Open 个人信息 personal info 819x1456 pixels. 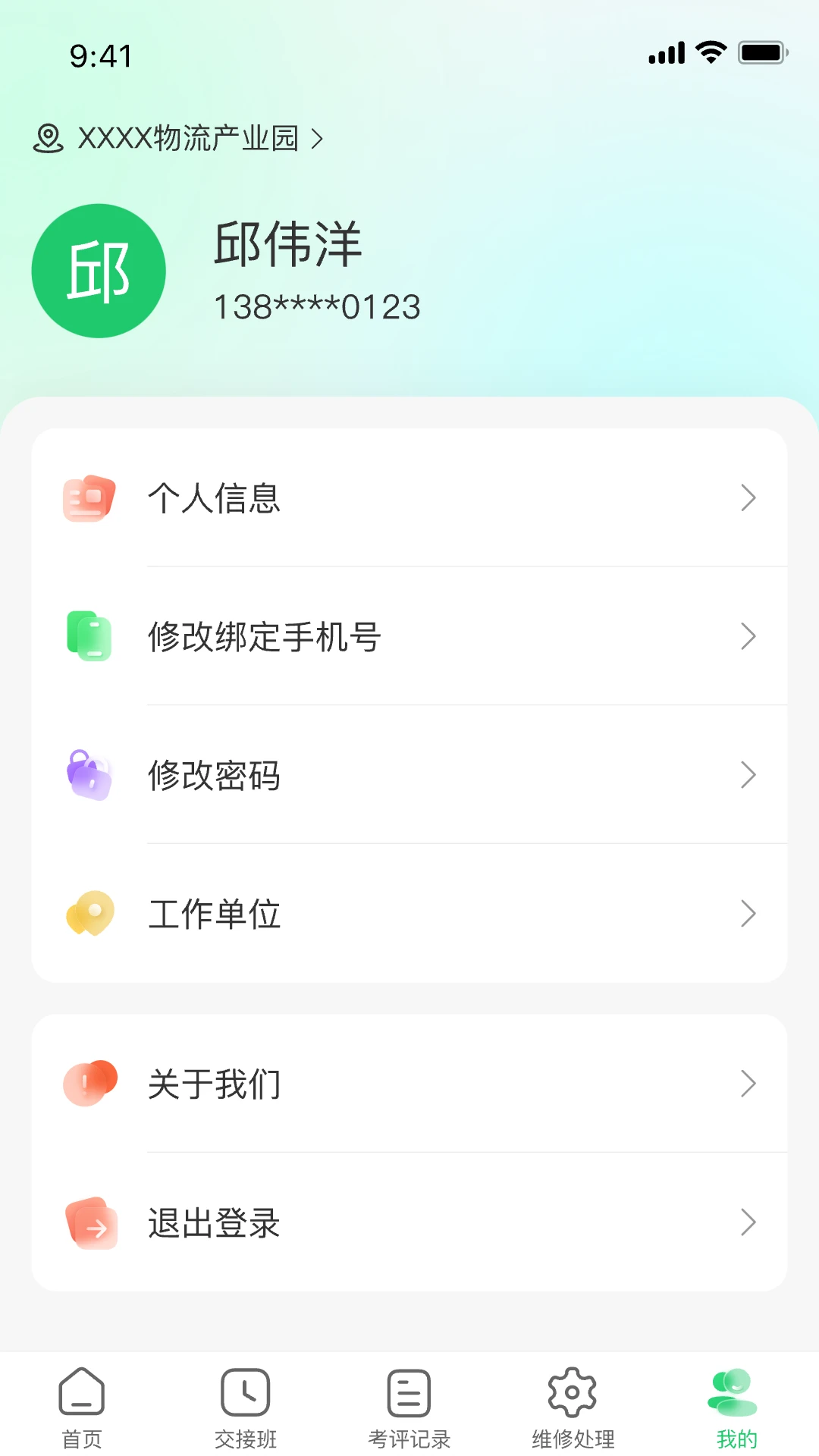[x=409, y=498]
